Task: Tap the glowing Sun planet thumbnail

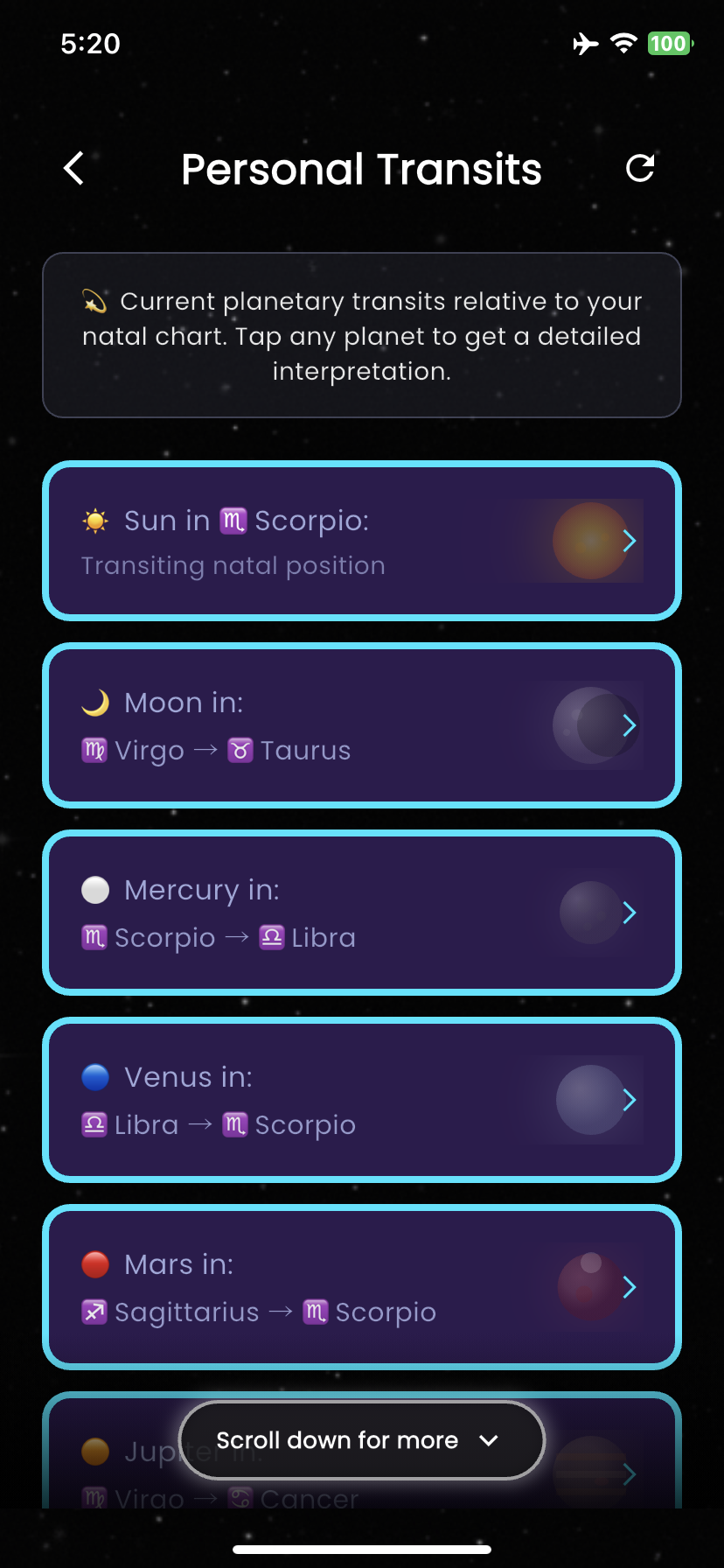Action: pos(589,541)
